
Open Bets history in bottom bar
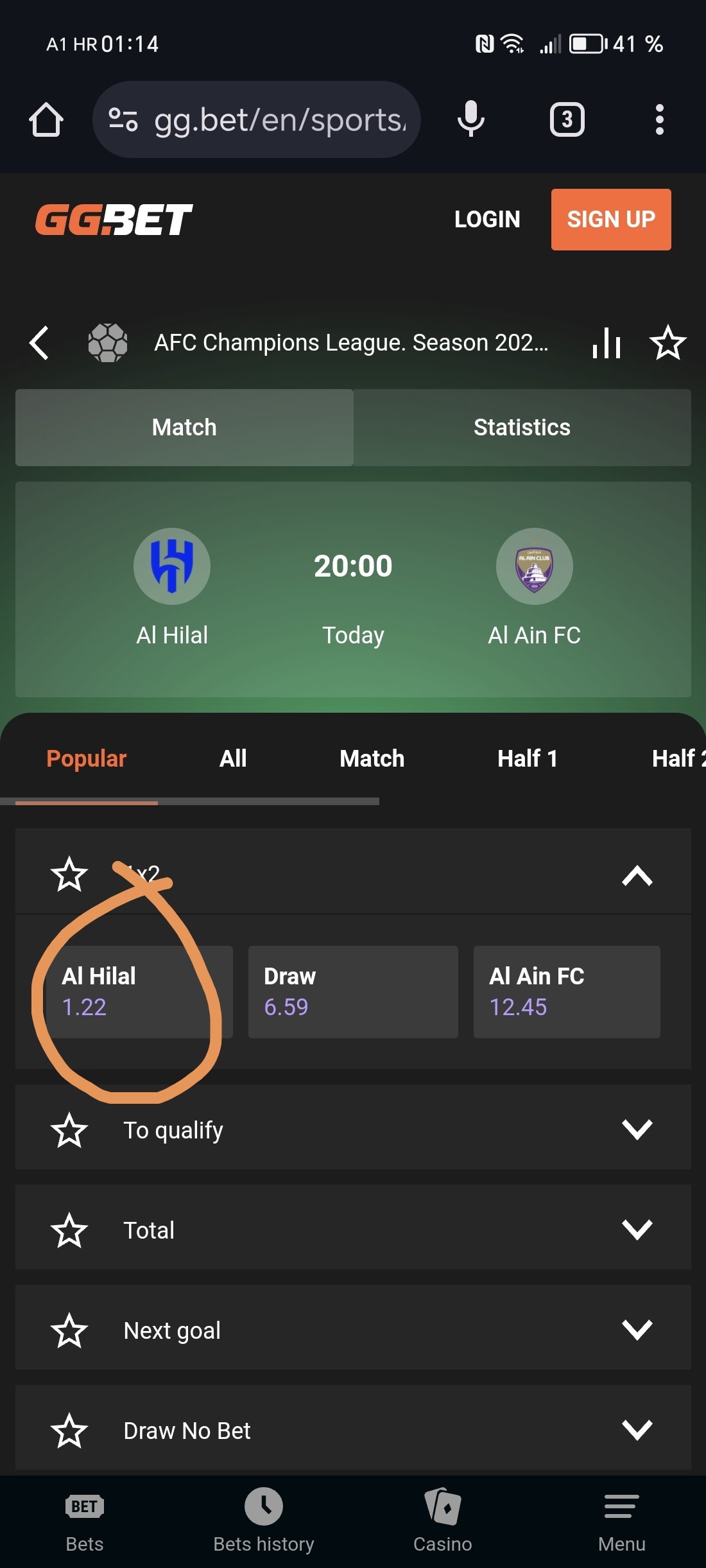pyautogui.click(x=264, y=1520)
